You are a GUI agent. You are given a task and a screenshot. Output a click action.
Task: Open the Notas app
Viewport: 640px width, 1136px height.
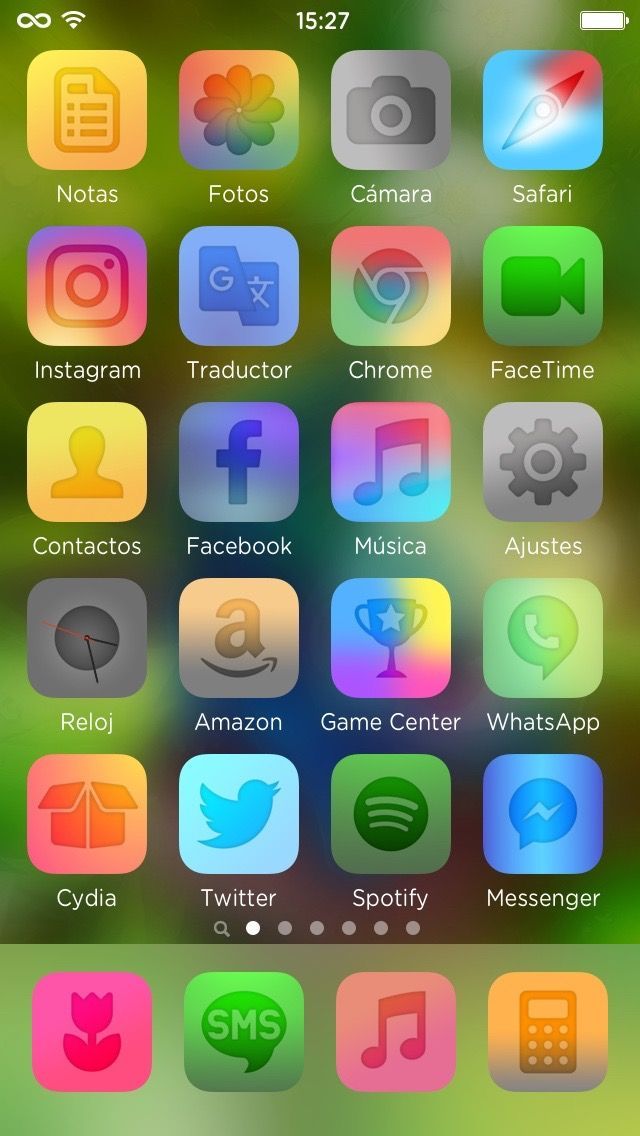[x=87, y=110]
